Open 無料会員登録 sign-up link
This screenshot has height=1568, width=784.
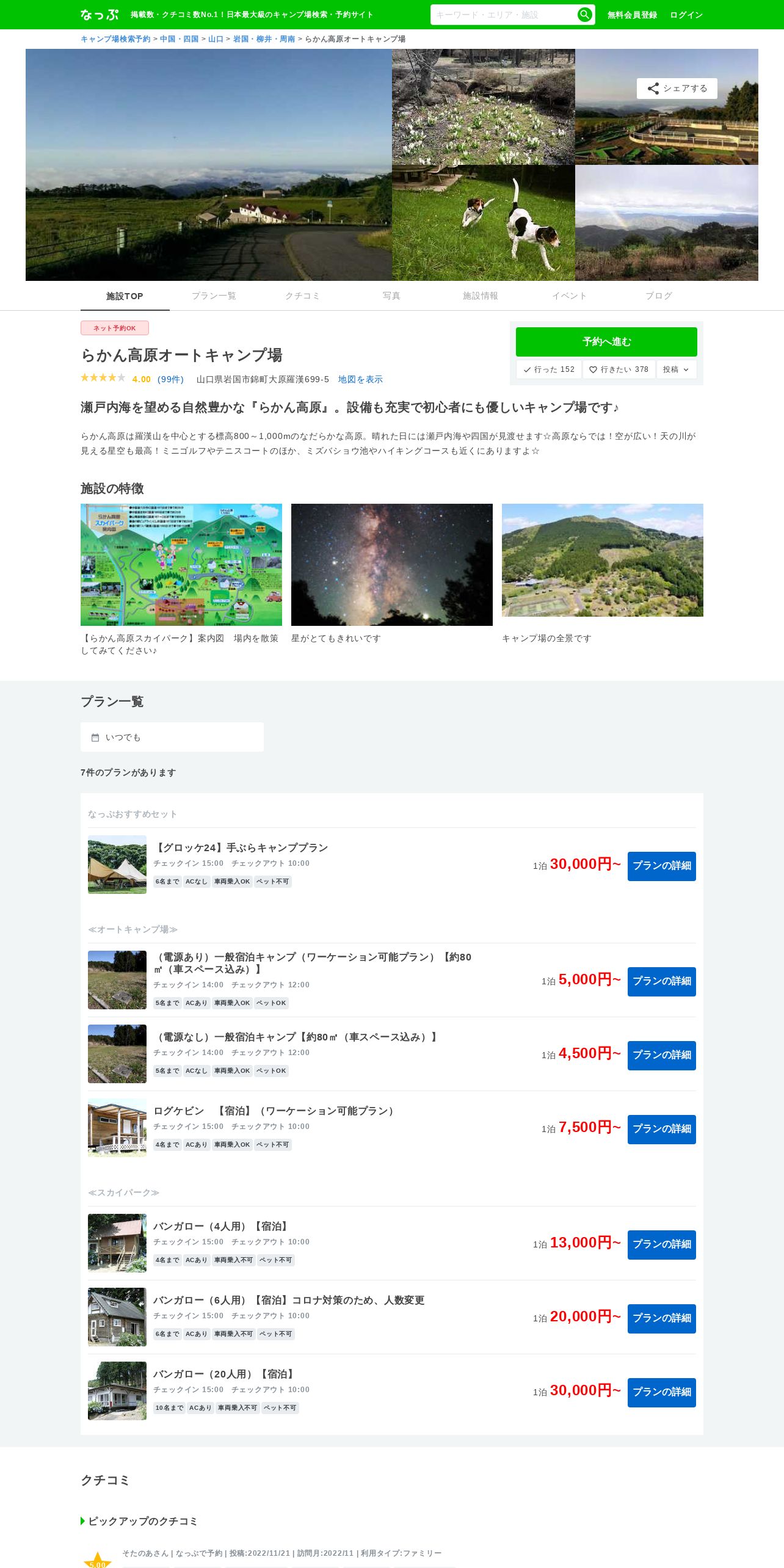tap(632, 15)
